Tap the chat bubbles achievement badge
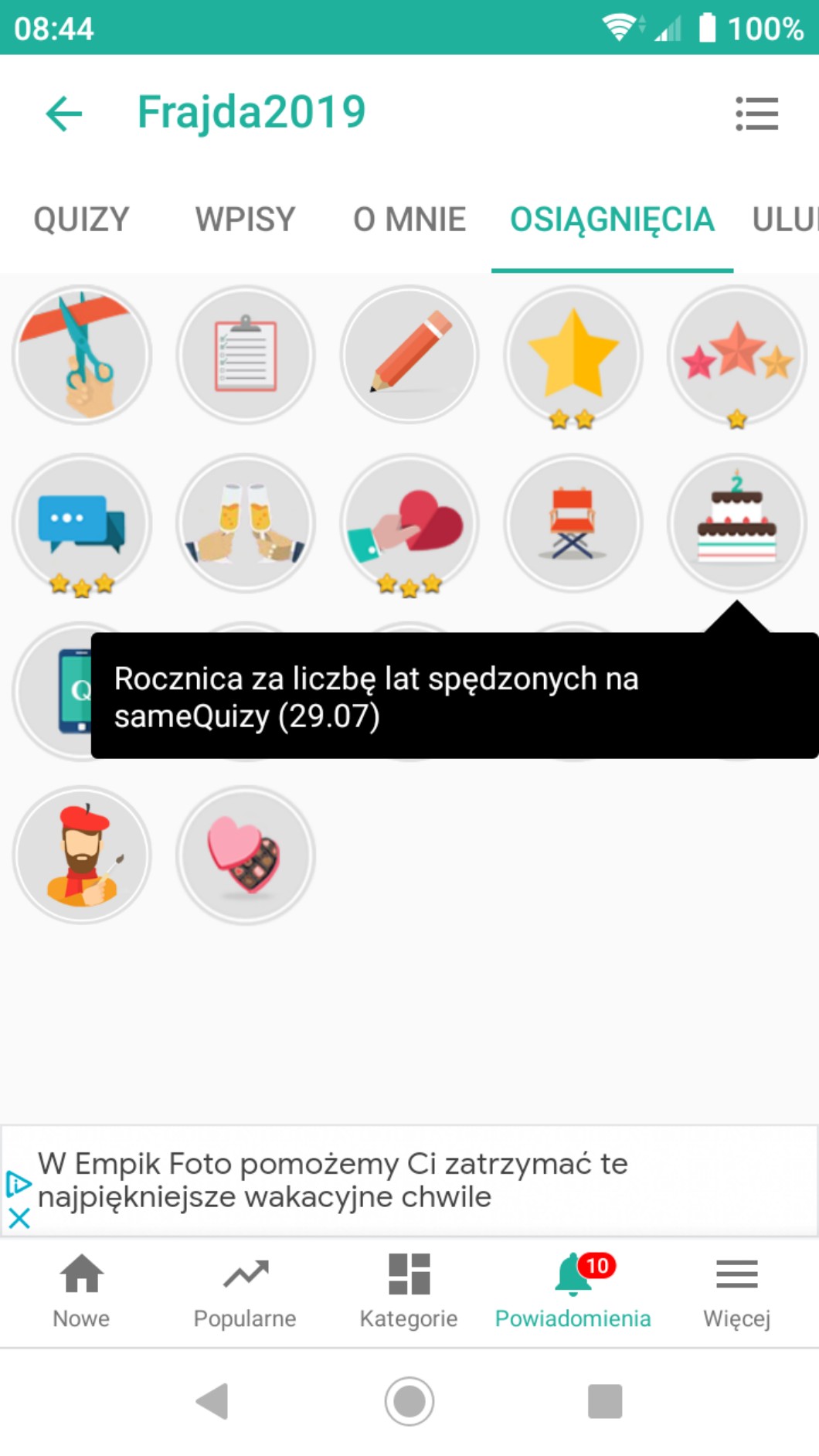Image resolution: width=819 pixels, height=1456 pixels. tap(82, 523)
